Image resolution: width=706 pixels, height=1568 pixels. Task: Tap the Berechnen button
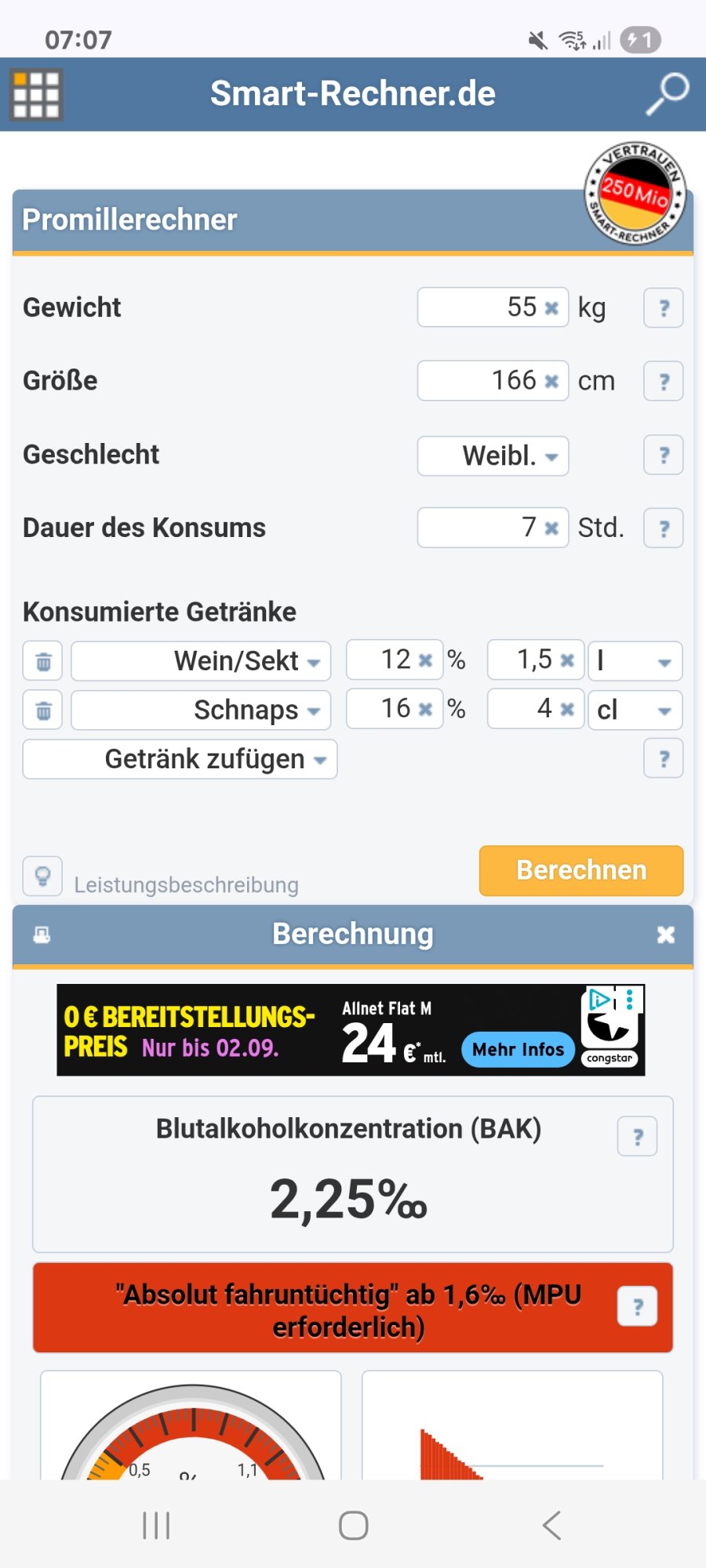tap(581, 870)
